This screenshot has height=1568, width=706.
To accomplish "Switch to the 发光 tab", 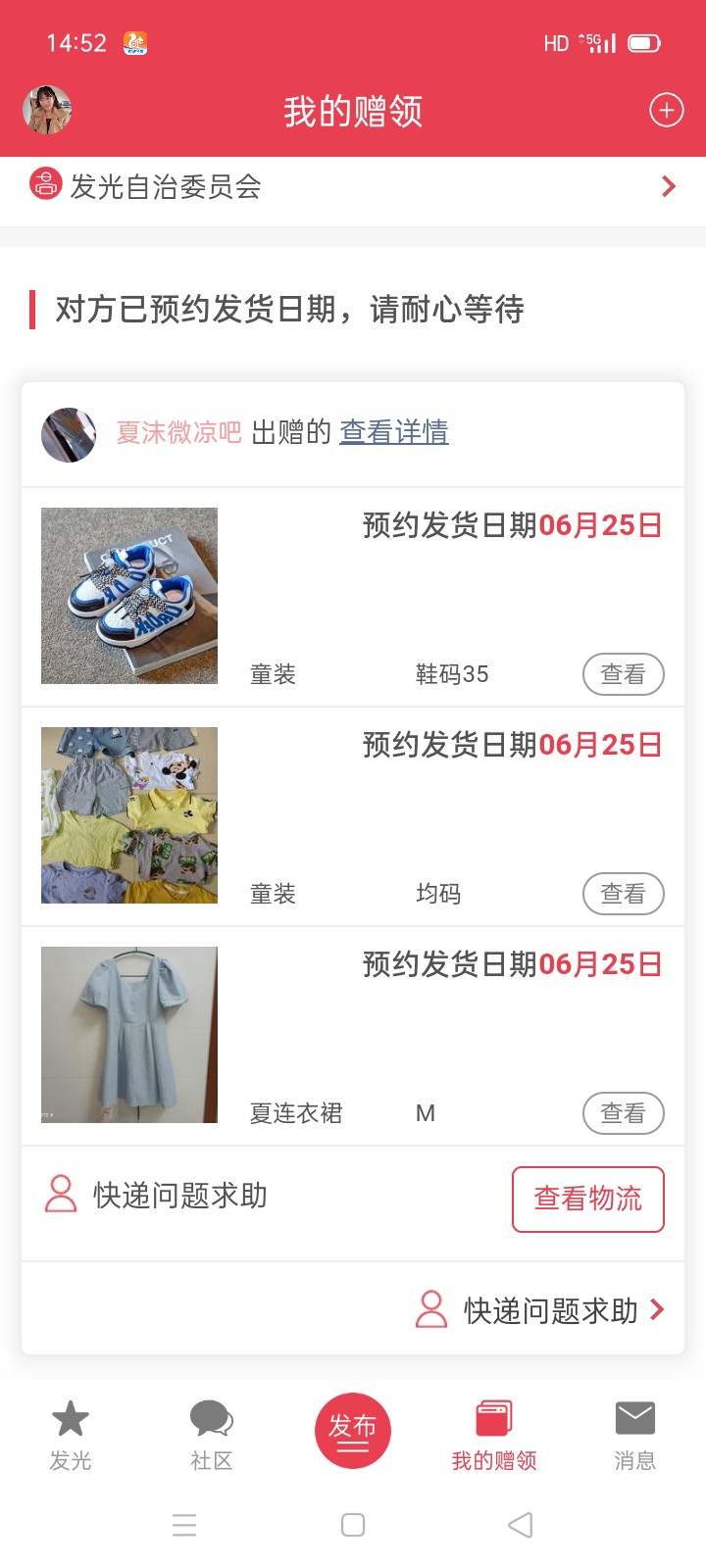I will click(71, 1436).
